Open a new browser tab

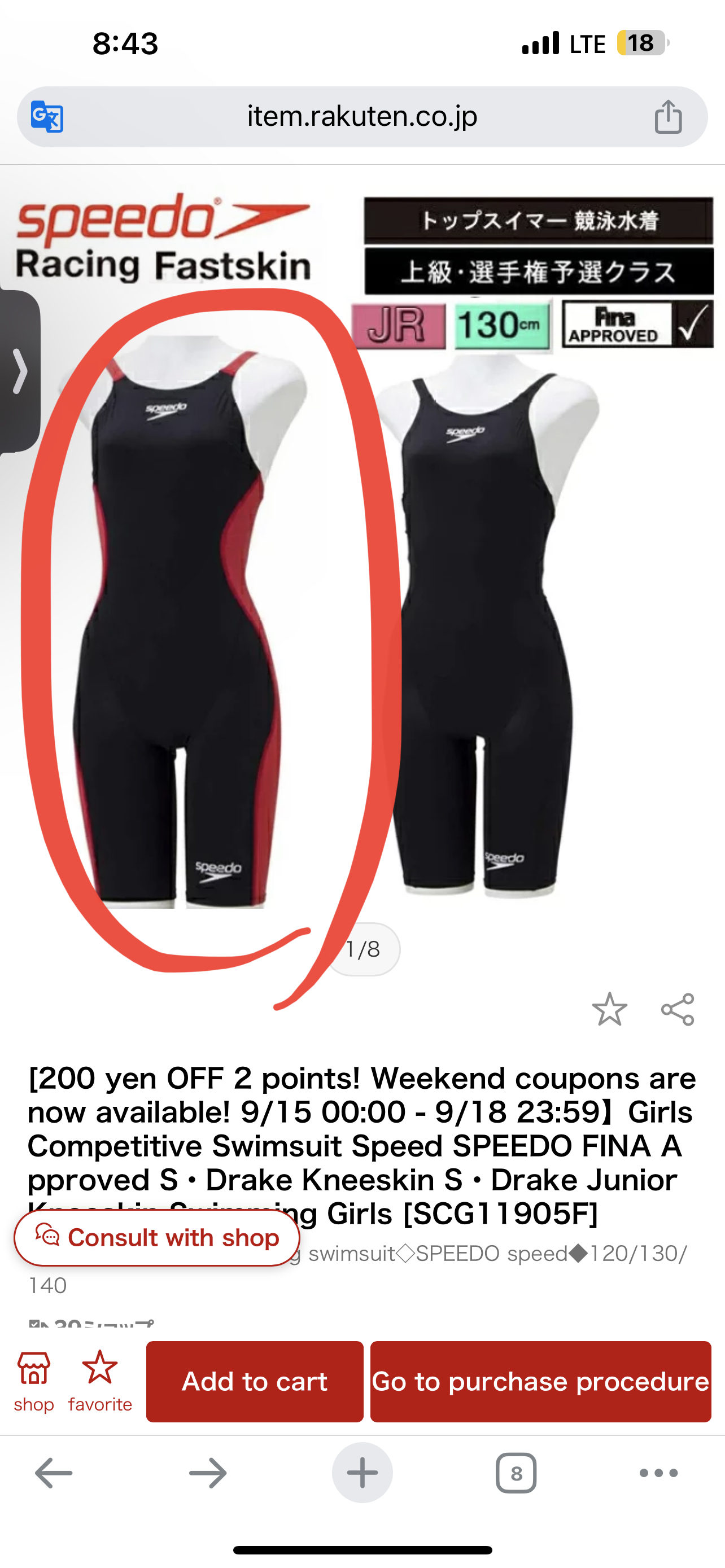[362, 1473]
